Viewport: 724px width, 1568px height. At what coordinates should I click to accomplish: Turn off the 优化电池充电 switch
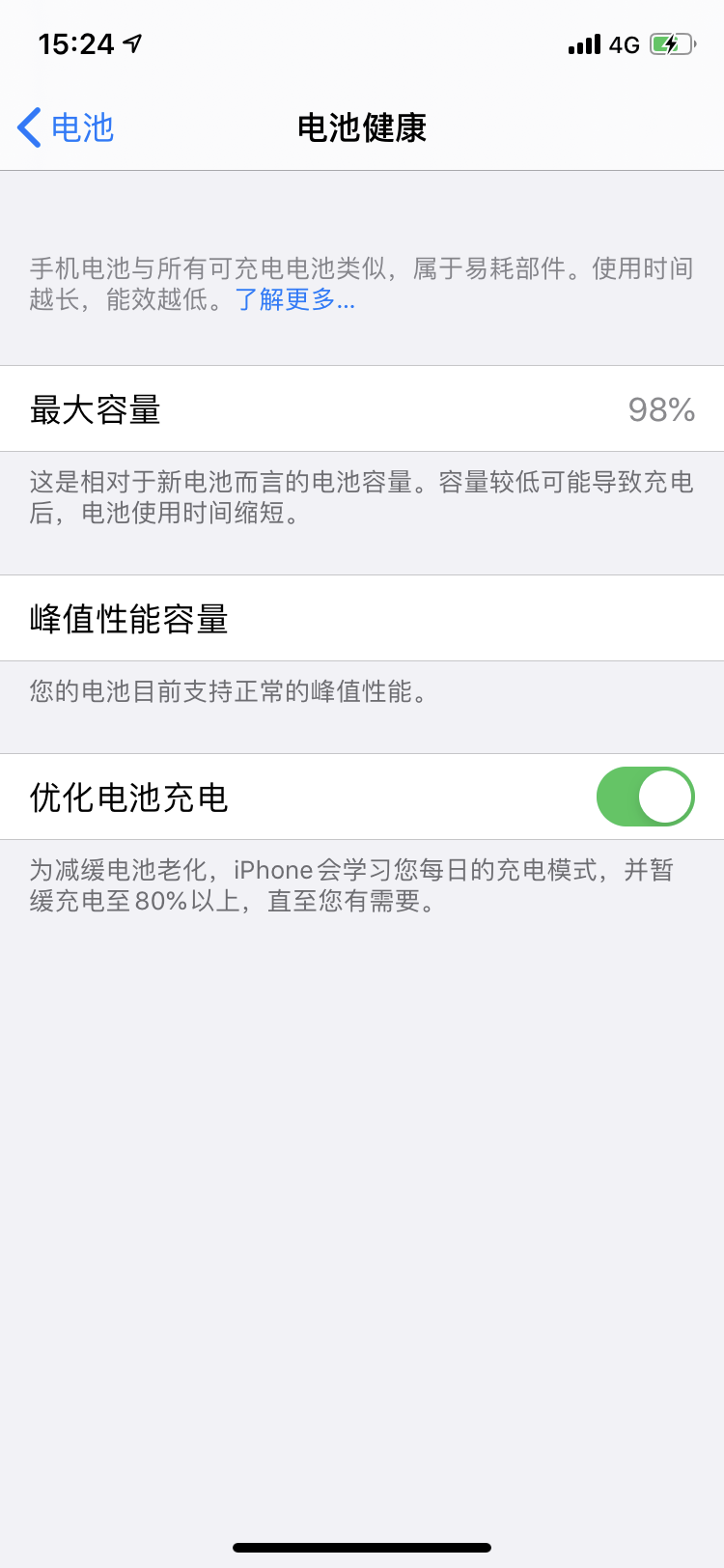click(x=645, y=798)
